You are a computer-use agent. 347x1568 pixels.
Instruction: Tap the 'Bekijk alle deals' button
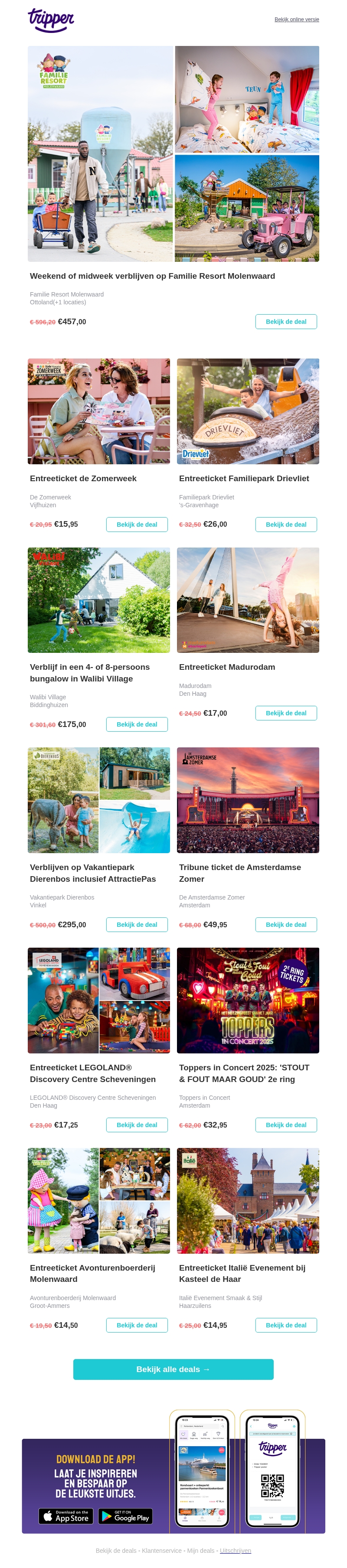click(x=173, y=1369)
